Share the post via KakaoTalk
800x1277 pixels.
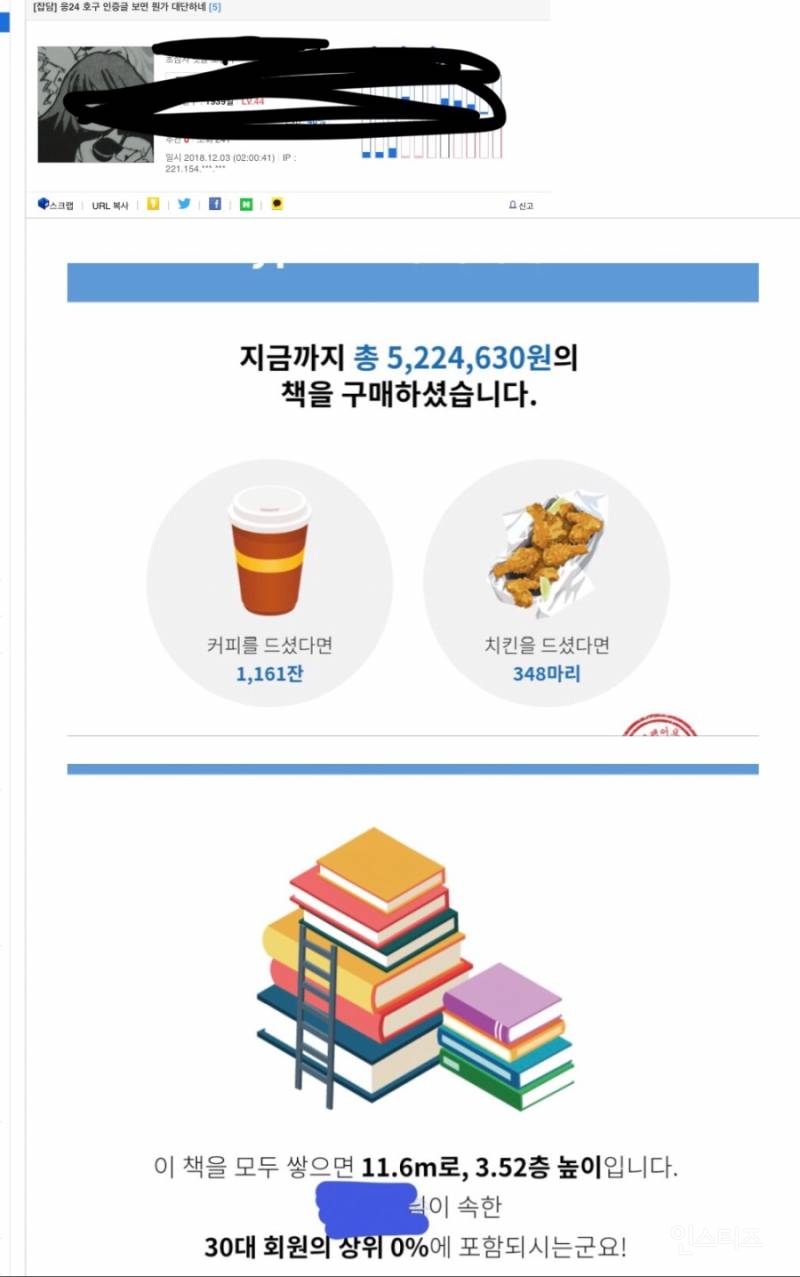[x=277, y=203]
